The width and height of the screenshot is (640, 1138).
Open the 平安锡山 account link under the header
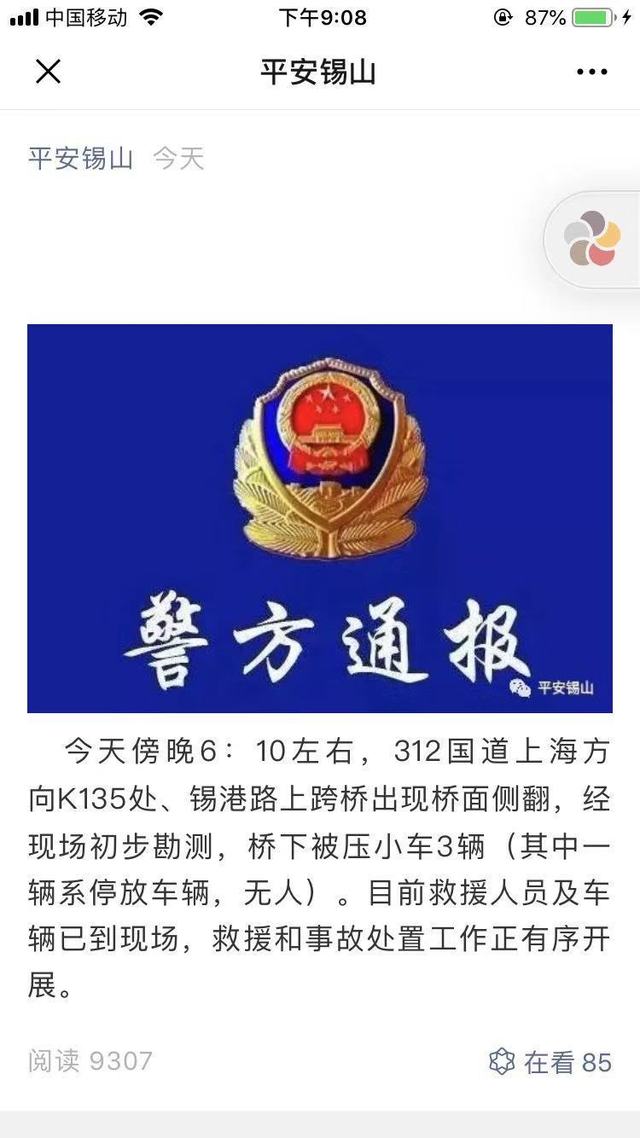coord(80,158)
